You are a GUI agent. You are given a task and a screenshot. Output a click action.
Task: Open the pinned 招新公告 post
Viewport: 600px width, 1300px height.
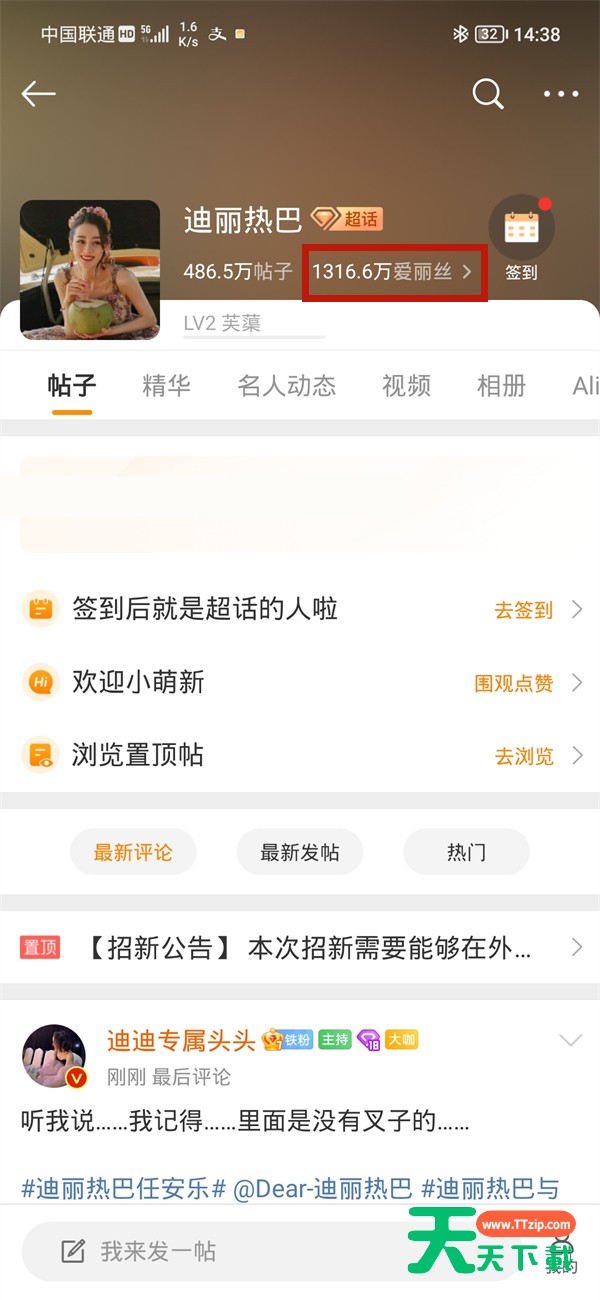click(300, 947)
